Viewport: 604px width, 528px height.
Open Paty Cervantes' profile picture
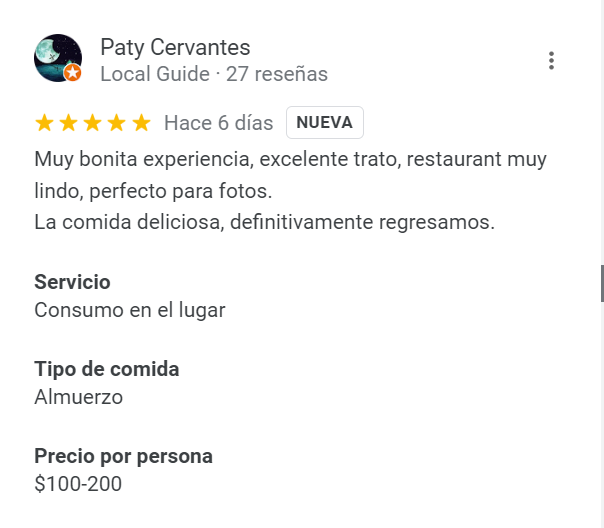click(x=58, y=59)
